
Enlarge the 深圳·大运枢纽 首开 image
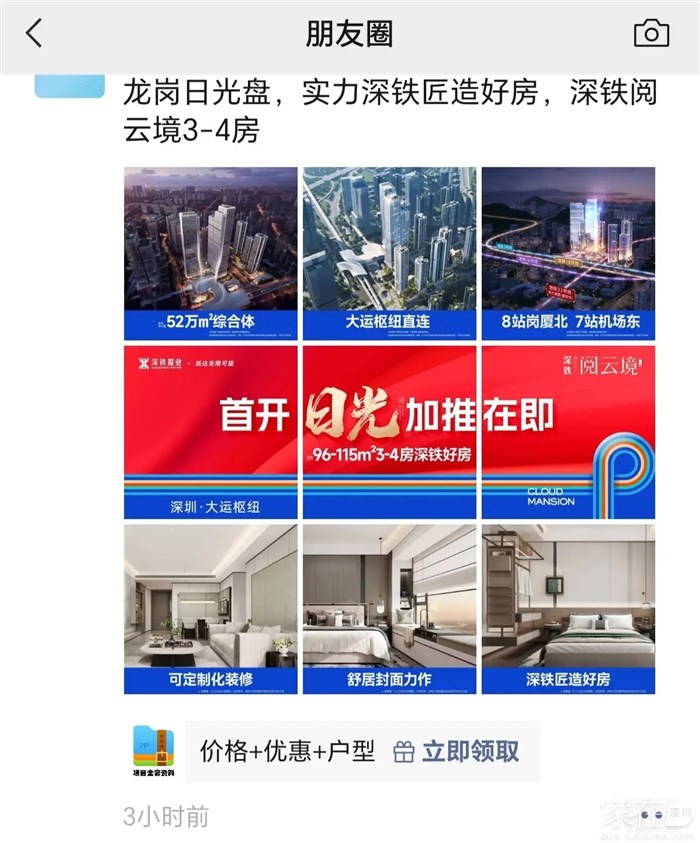pyautogui.click(x=211, y=432)
